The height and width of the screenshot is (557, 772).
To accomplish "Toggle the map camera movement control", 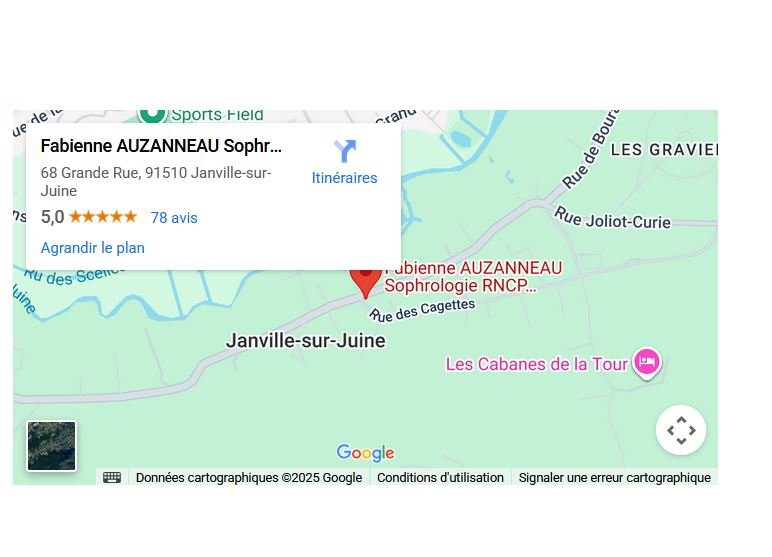I will 681,430.
